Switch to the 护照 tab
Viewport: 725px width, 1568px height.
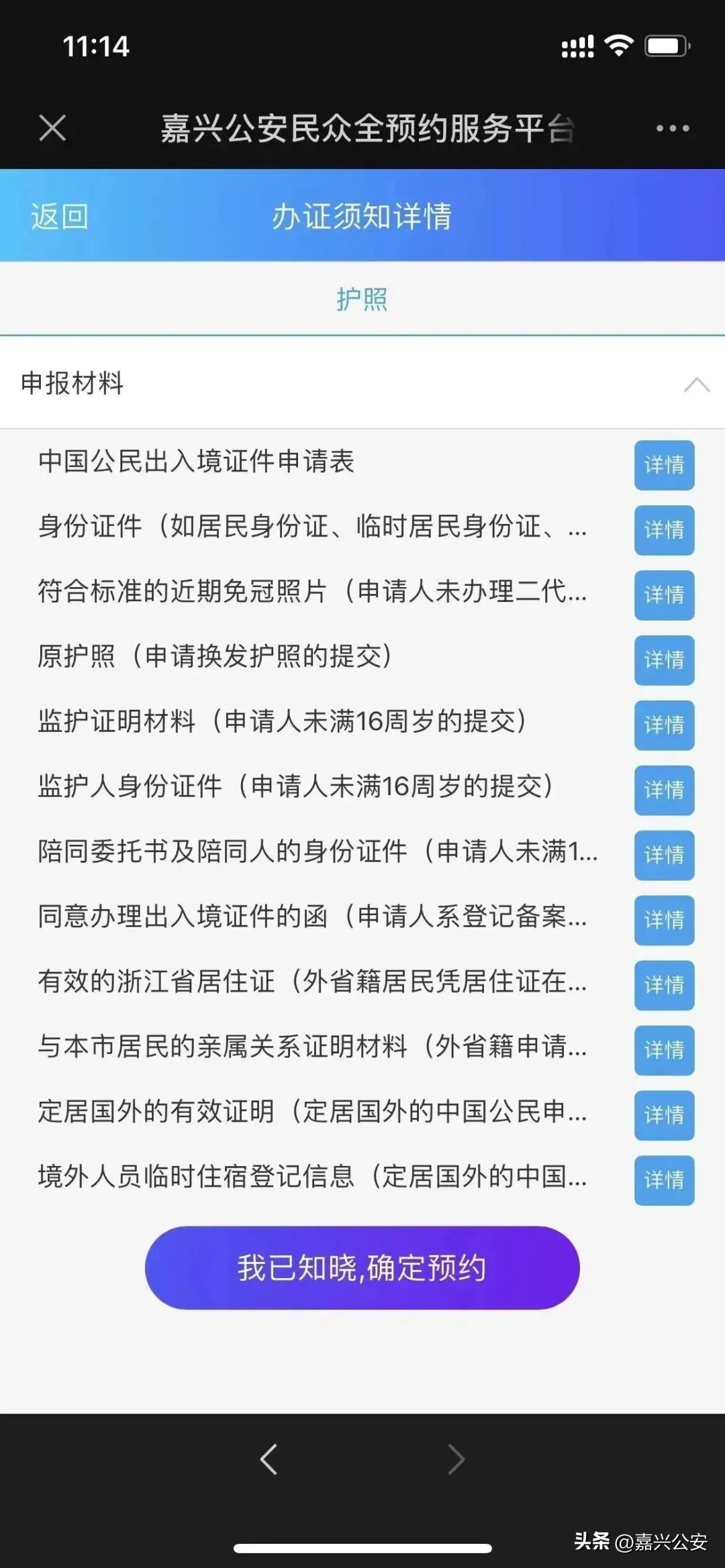click(362, 301)
